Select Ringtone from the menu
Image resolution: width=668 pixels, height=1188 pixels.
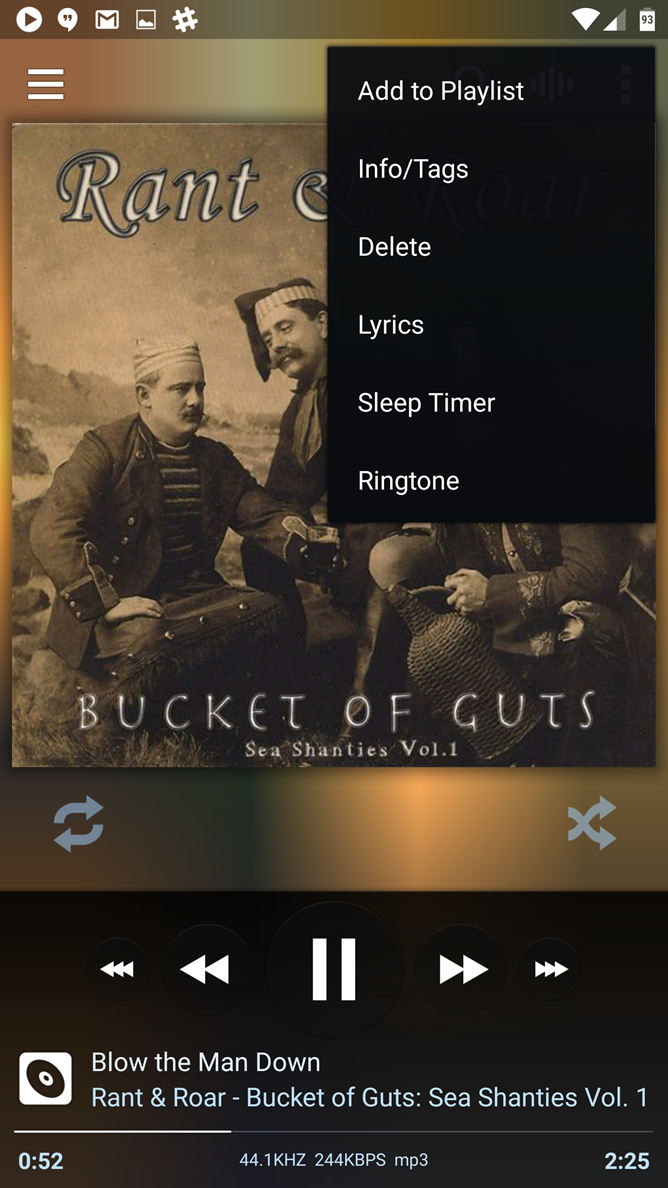tap(491, 481)
